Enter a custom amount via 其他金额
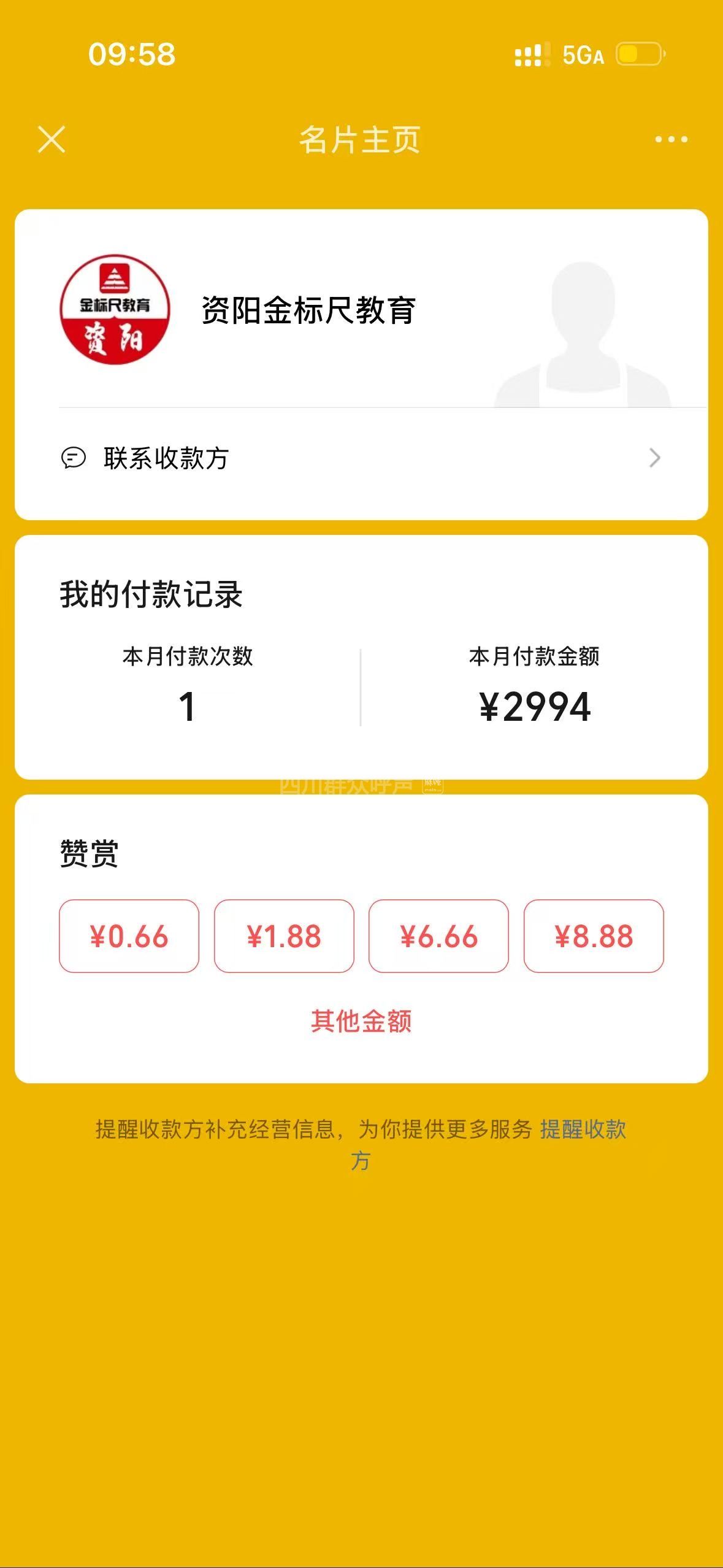The height and width of the screenshot is (1568, 723). [x=361, y=1021]
